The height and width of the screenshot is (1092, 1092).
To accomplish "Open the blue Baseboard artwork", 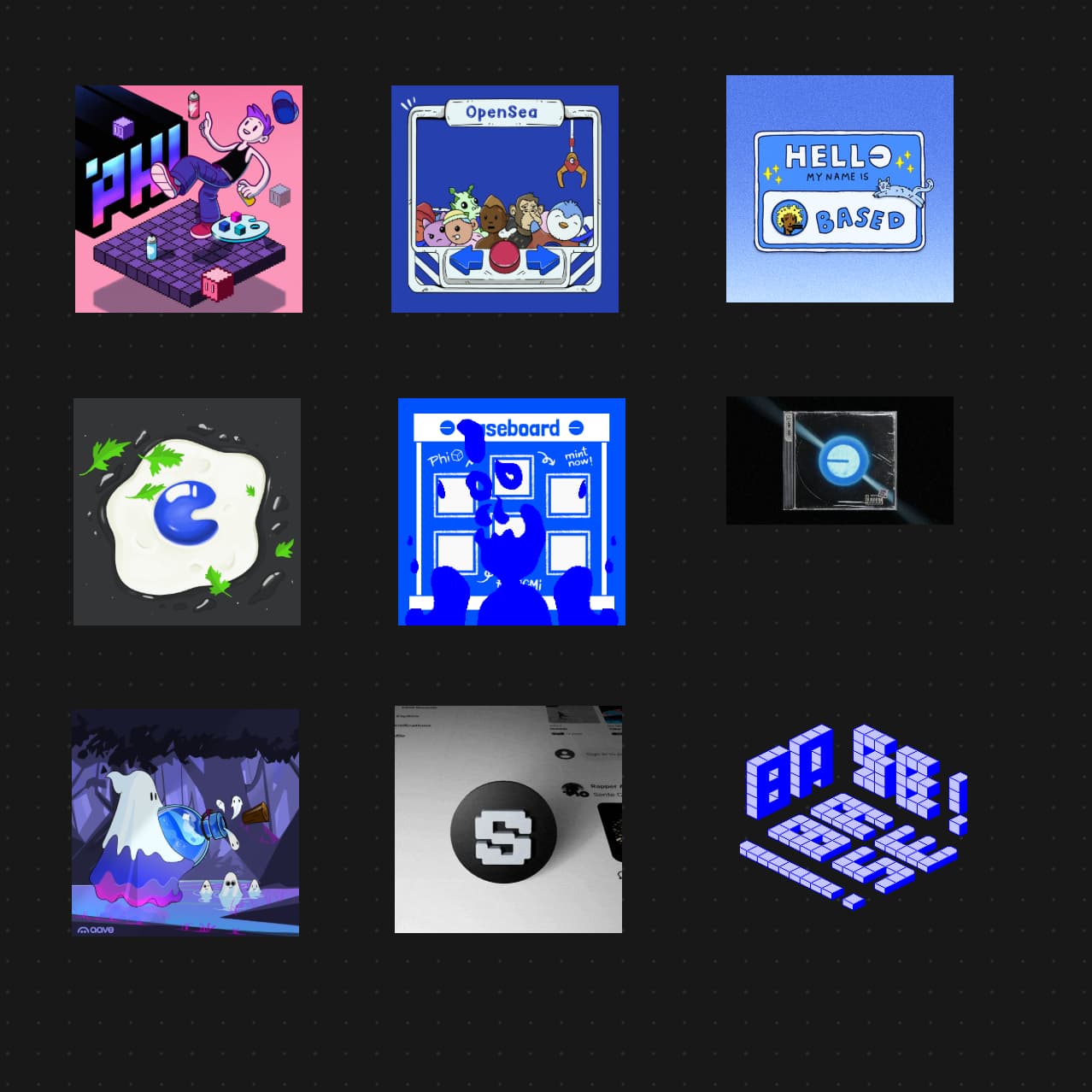I will [x=511, y=511].
